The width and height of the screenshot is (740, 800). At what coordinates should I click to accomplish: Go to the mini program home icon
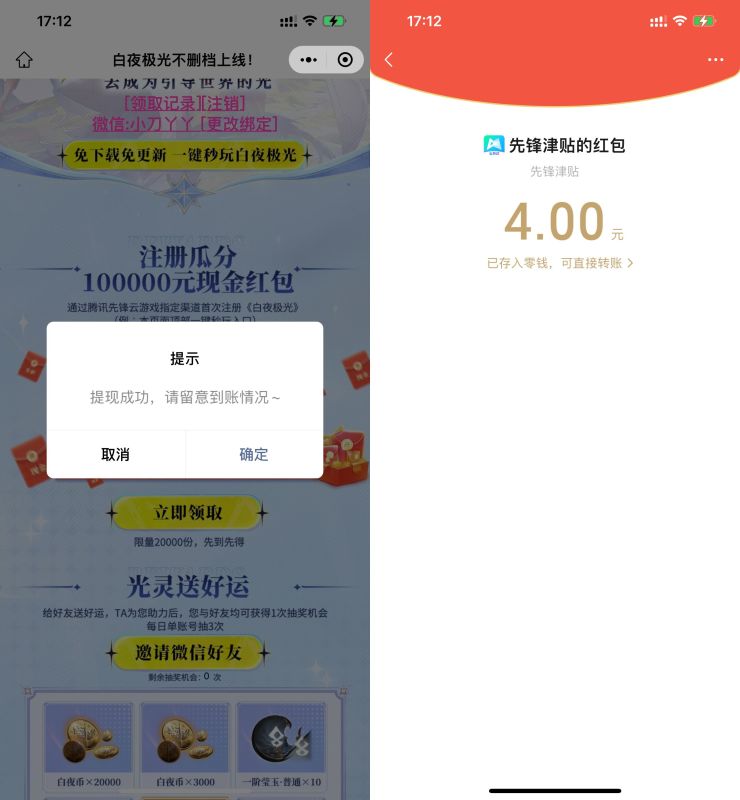(24, 60)
